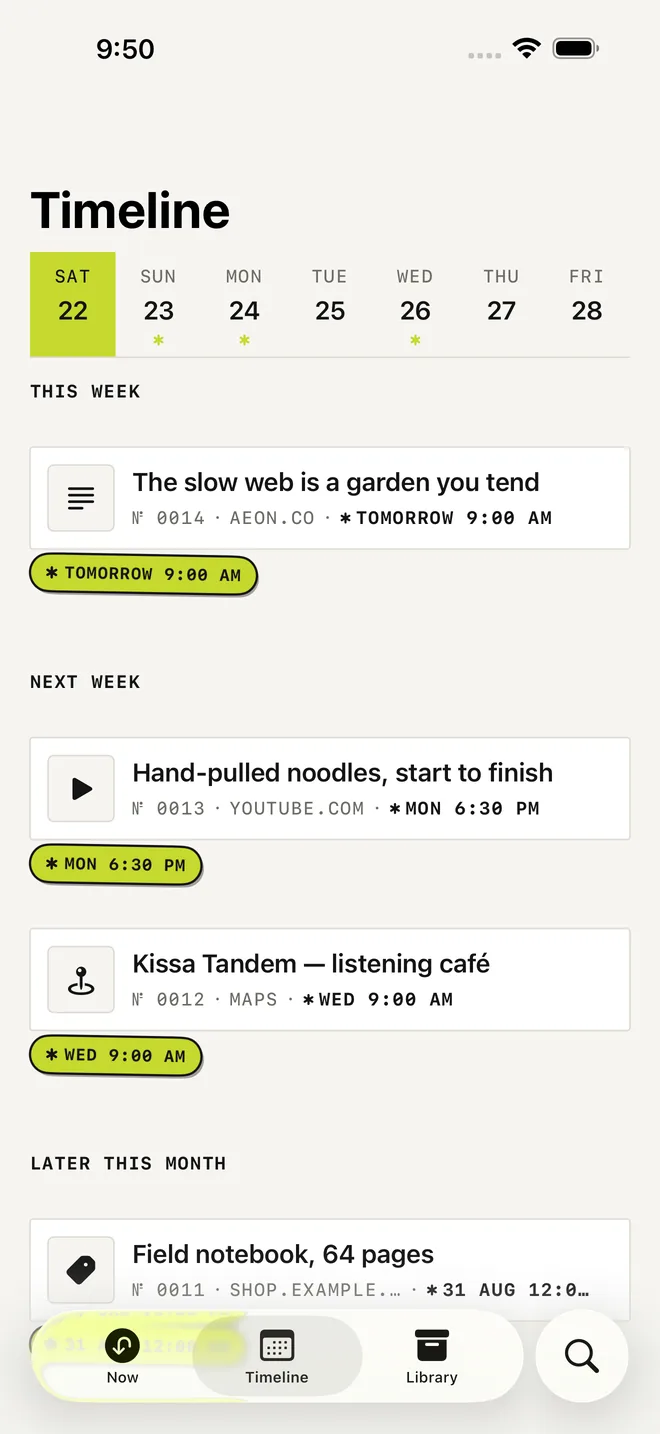The image size is (660, 1434).
Task: Tap the Wed 9:00 AM reminder chip
Action: coord(115,1056)
